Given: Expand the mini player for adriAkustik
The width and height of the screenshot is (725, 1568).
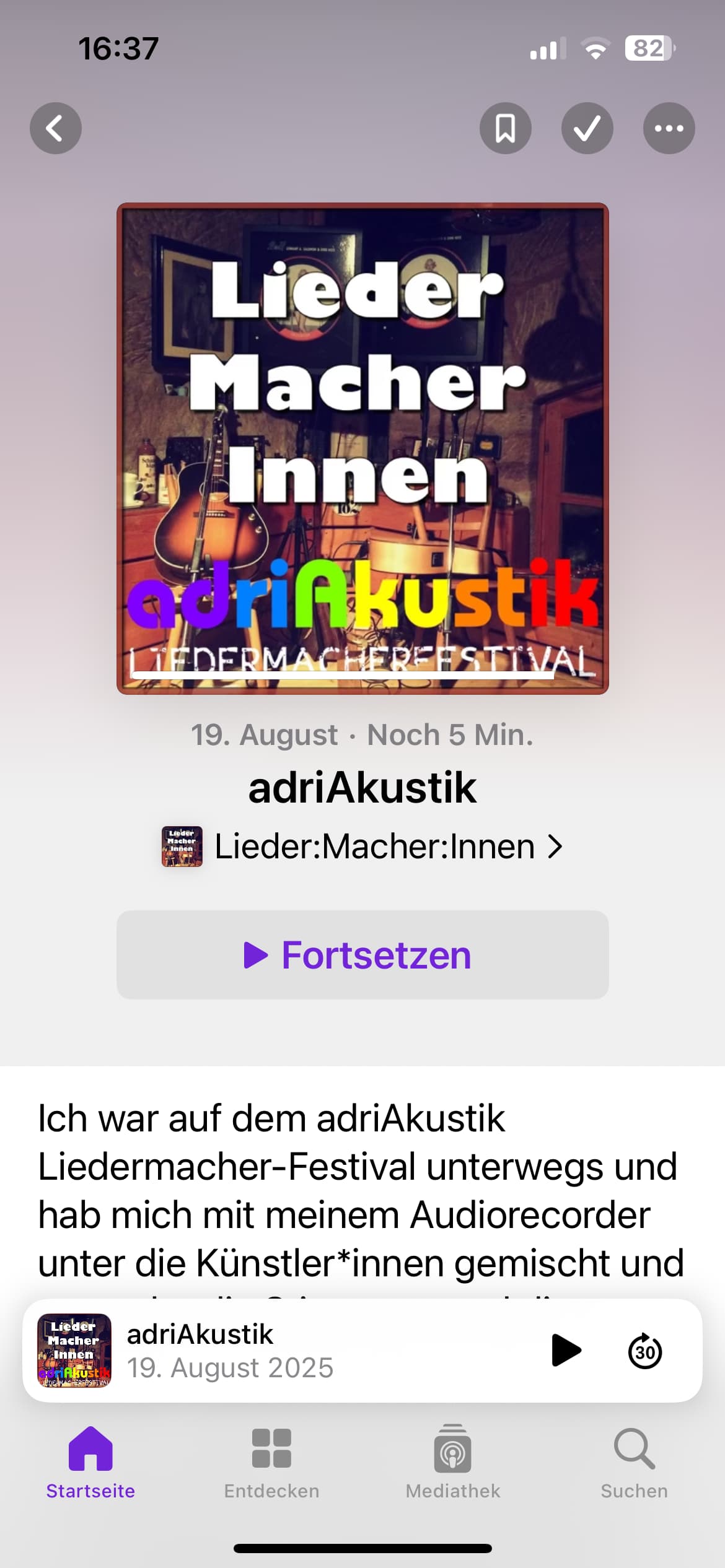Looking at the screenshot, I should point(279,1350).
